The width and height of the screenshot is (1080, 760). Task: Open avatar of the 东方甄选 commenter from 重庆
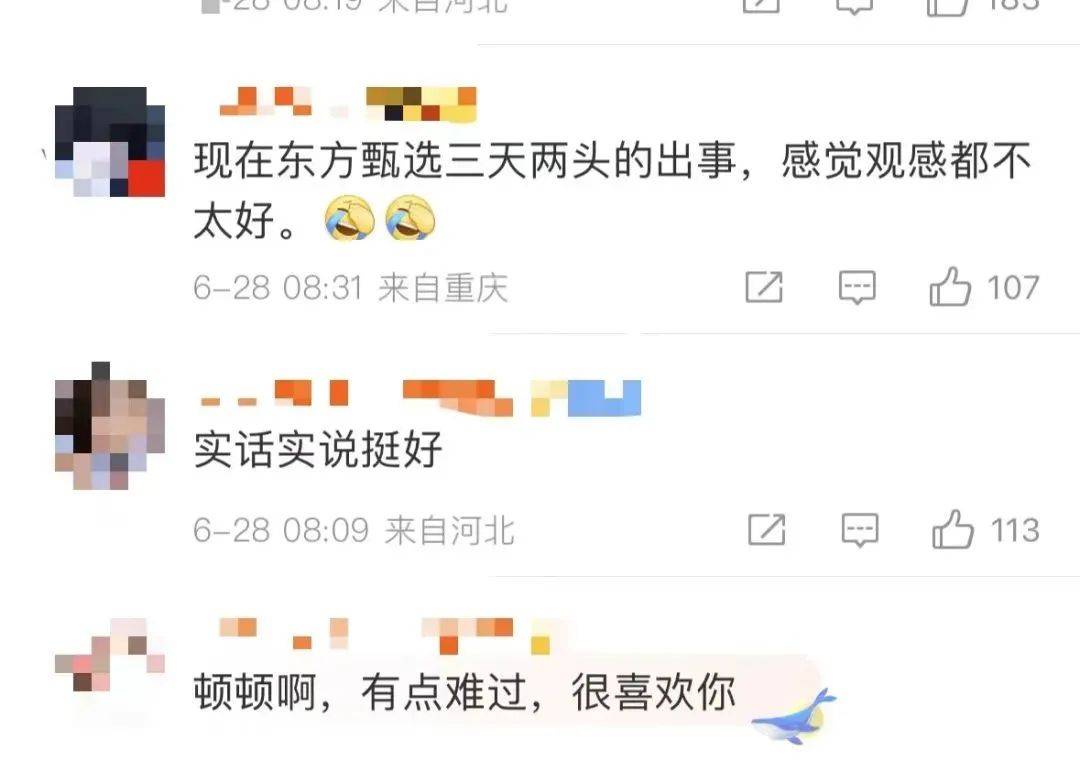[x=110, y=141]
